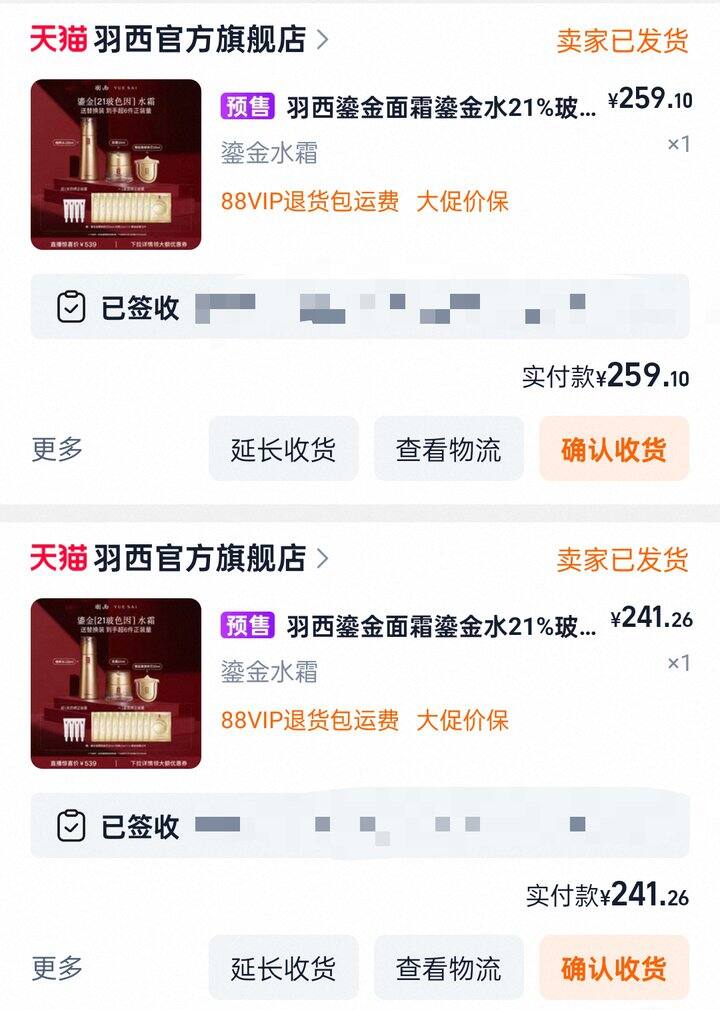This screenshot has height=1010, width=720.
Task: Select 延长收货 for the ¥259.10 order
Action: [x=283, y=450]
